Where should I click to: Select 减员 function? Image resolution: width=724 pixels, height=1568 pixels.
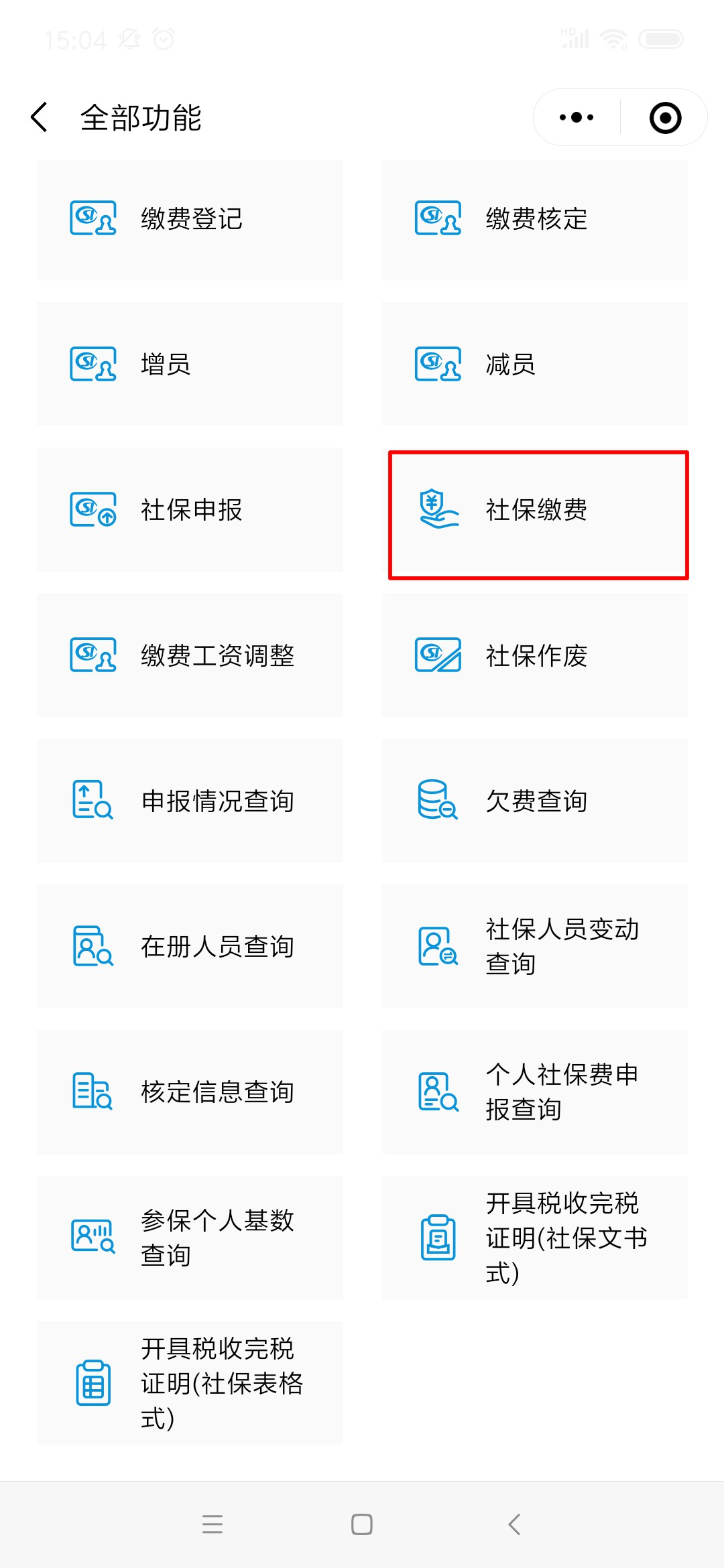tap(534, 364)
